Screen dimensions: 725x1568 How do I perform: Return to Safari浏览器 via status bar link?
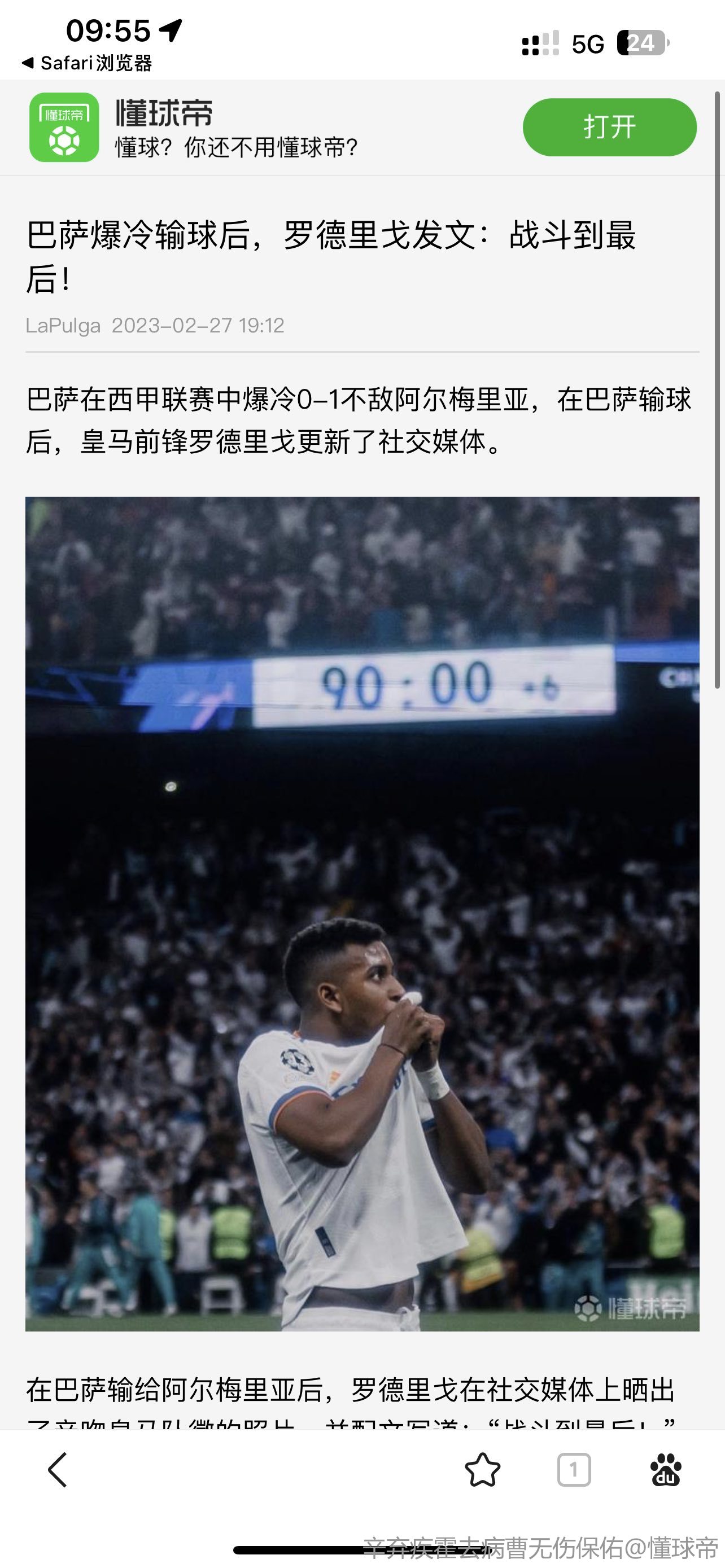pos(87,63)
